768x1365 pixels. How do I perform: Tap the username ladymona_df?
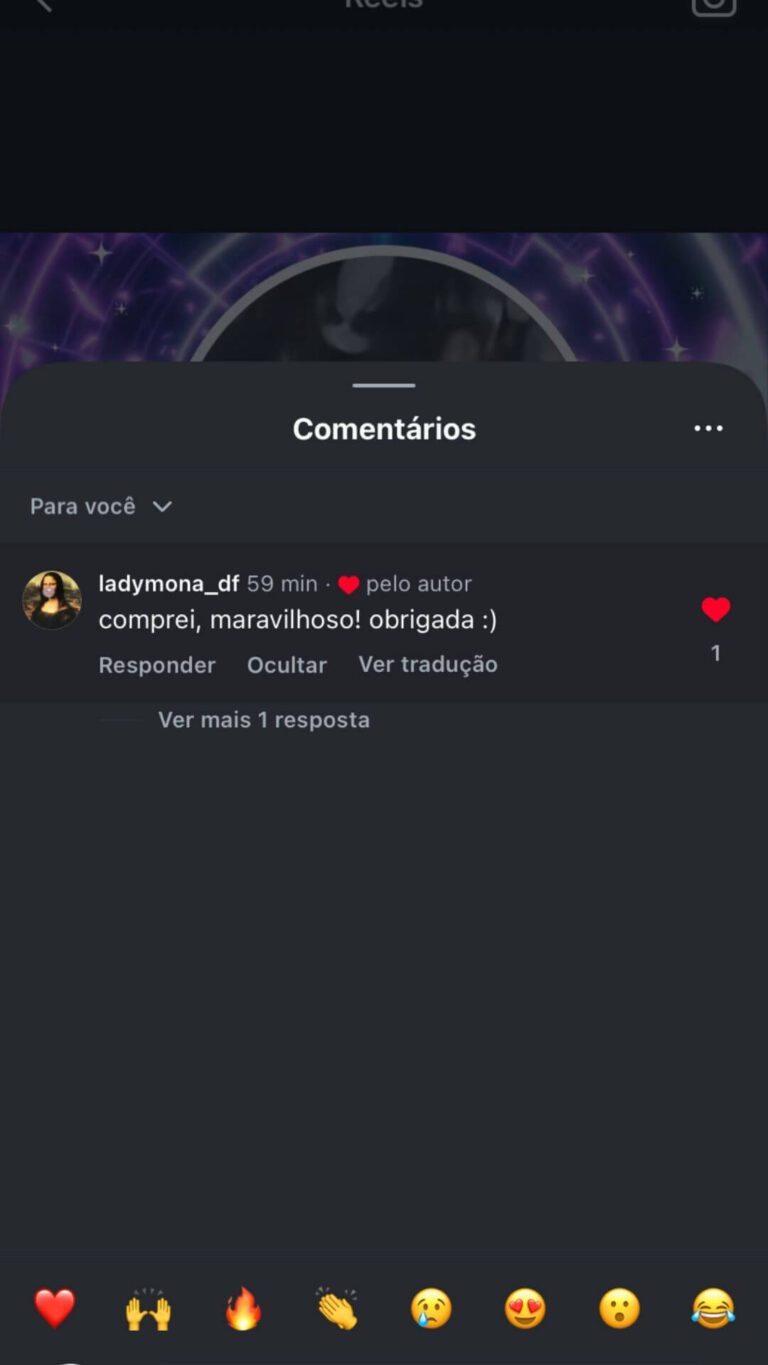coord(168,583)
